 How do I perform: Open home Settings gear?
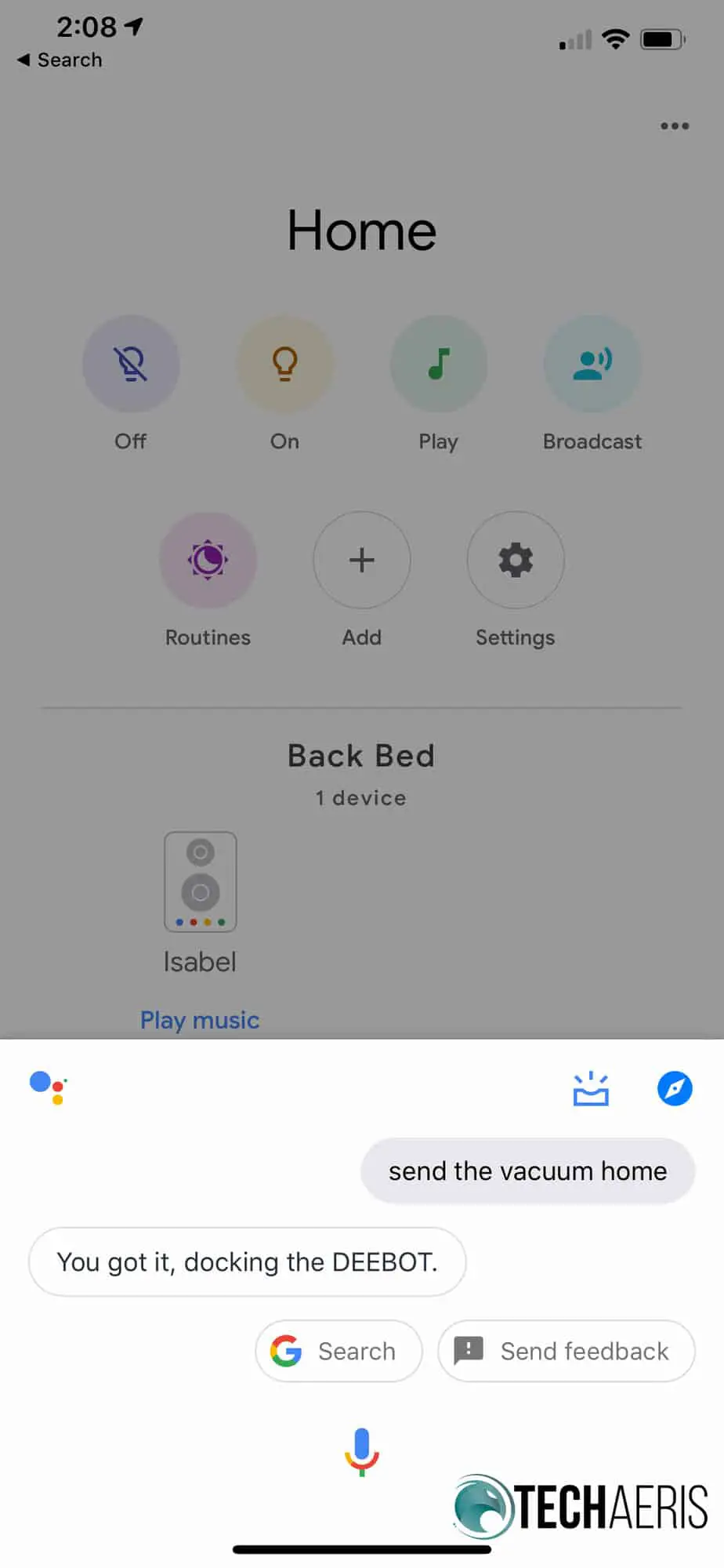click(516, 560)
